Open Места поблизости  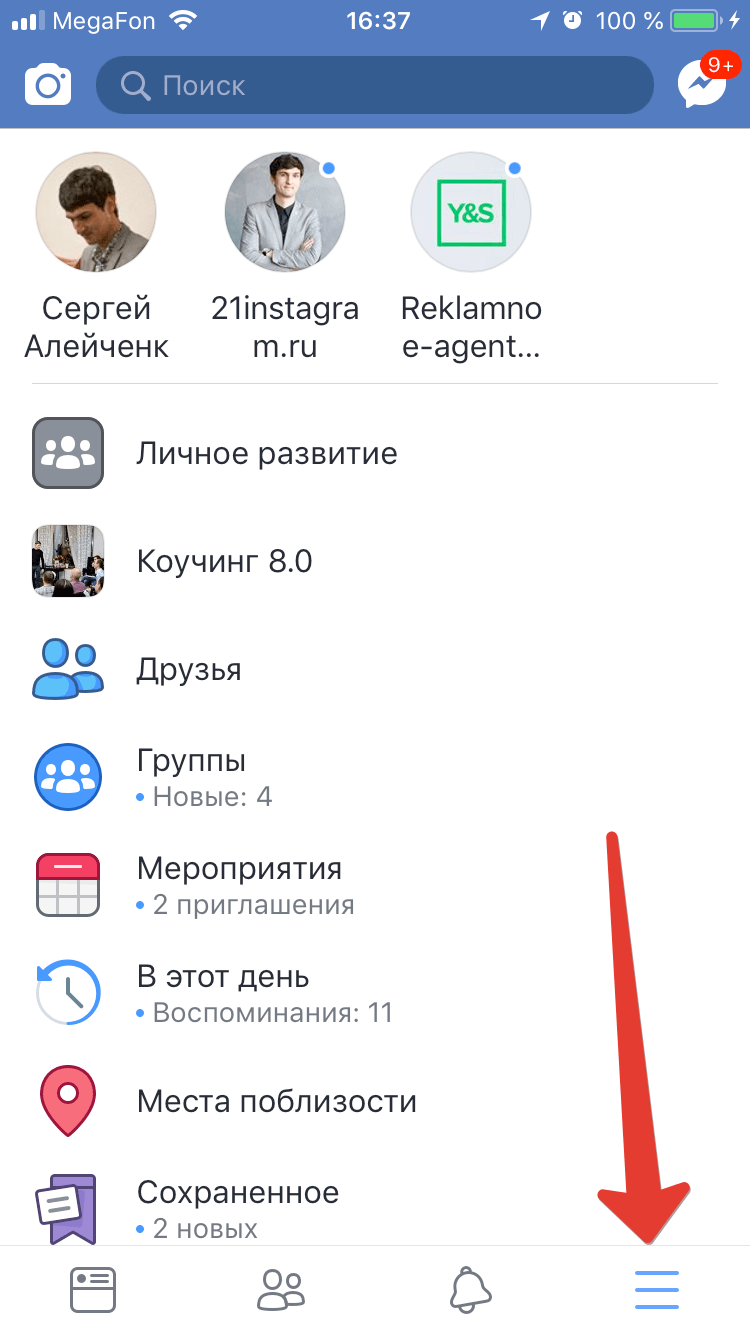point(276,1101)
